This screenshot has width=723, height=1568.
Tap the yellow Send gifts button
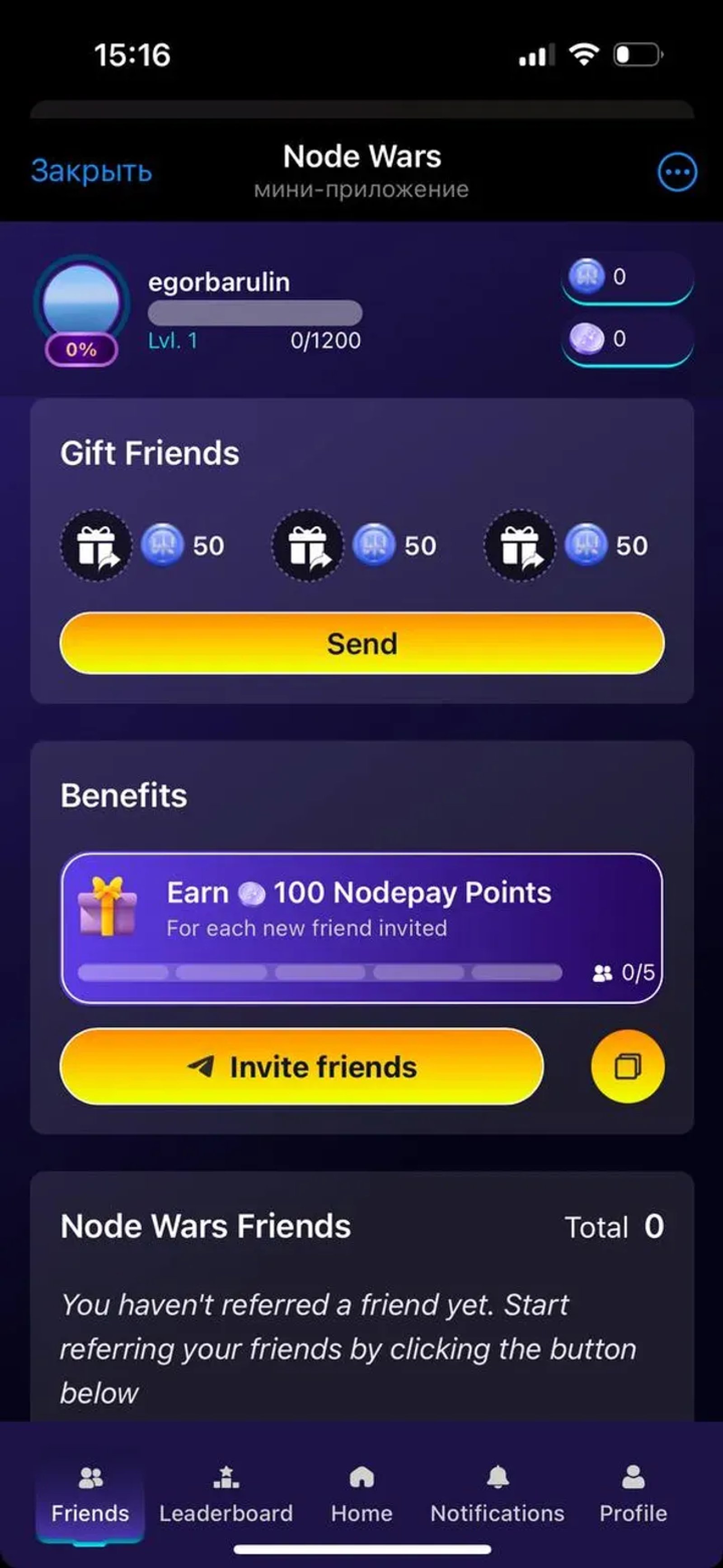(362, 643)
